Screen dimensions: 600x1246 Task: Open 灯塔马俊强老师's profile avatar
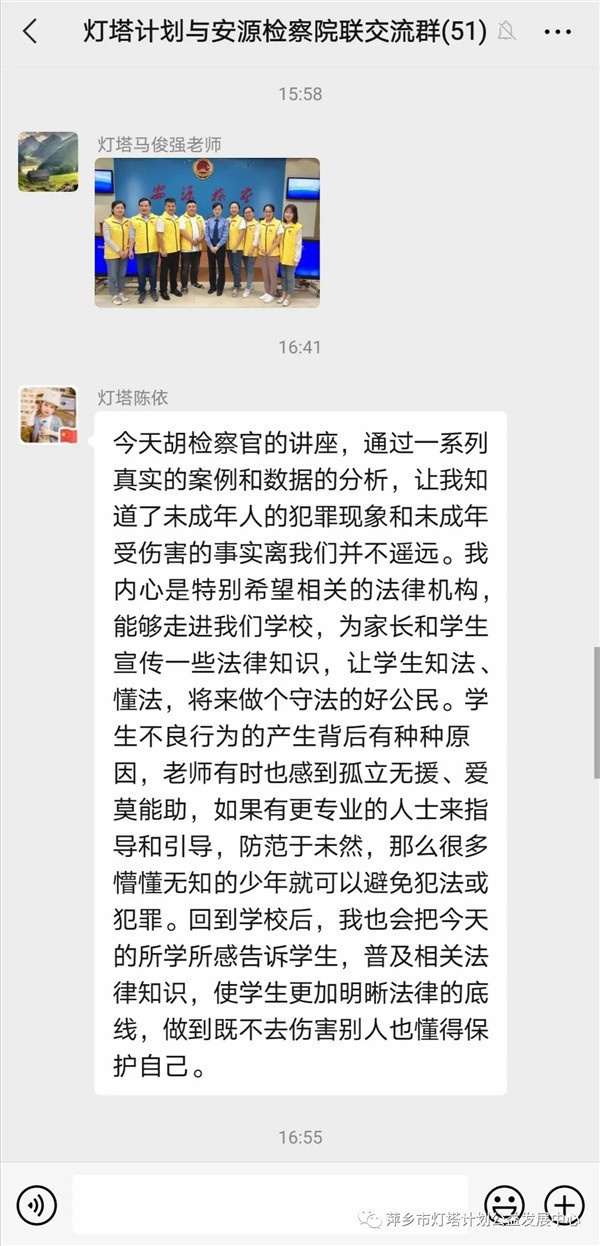(48, 162)
